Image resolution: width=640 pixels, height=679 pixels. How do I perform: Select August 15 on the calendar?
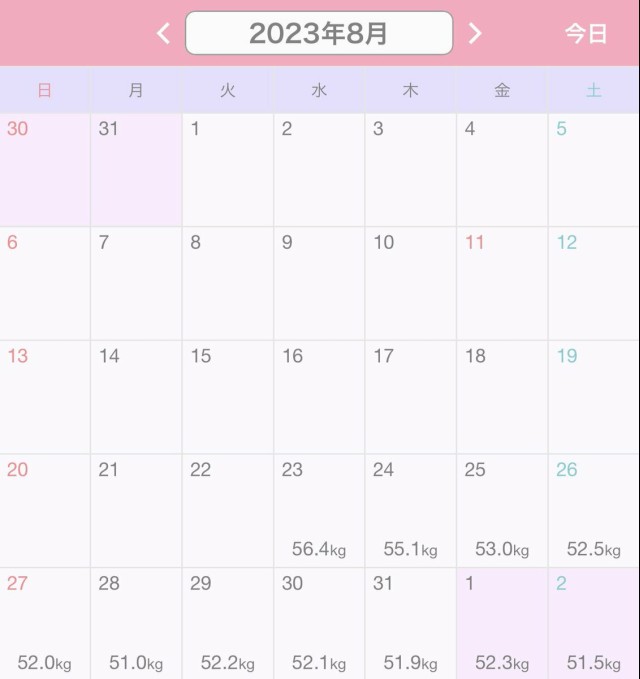(227, 397)
